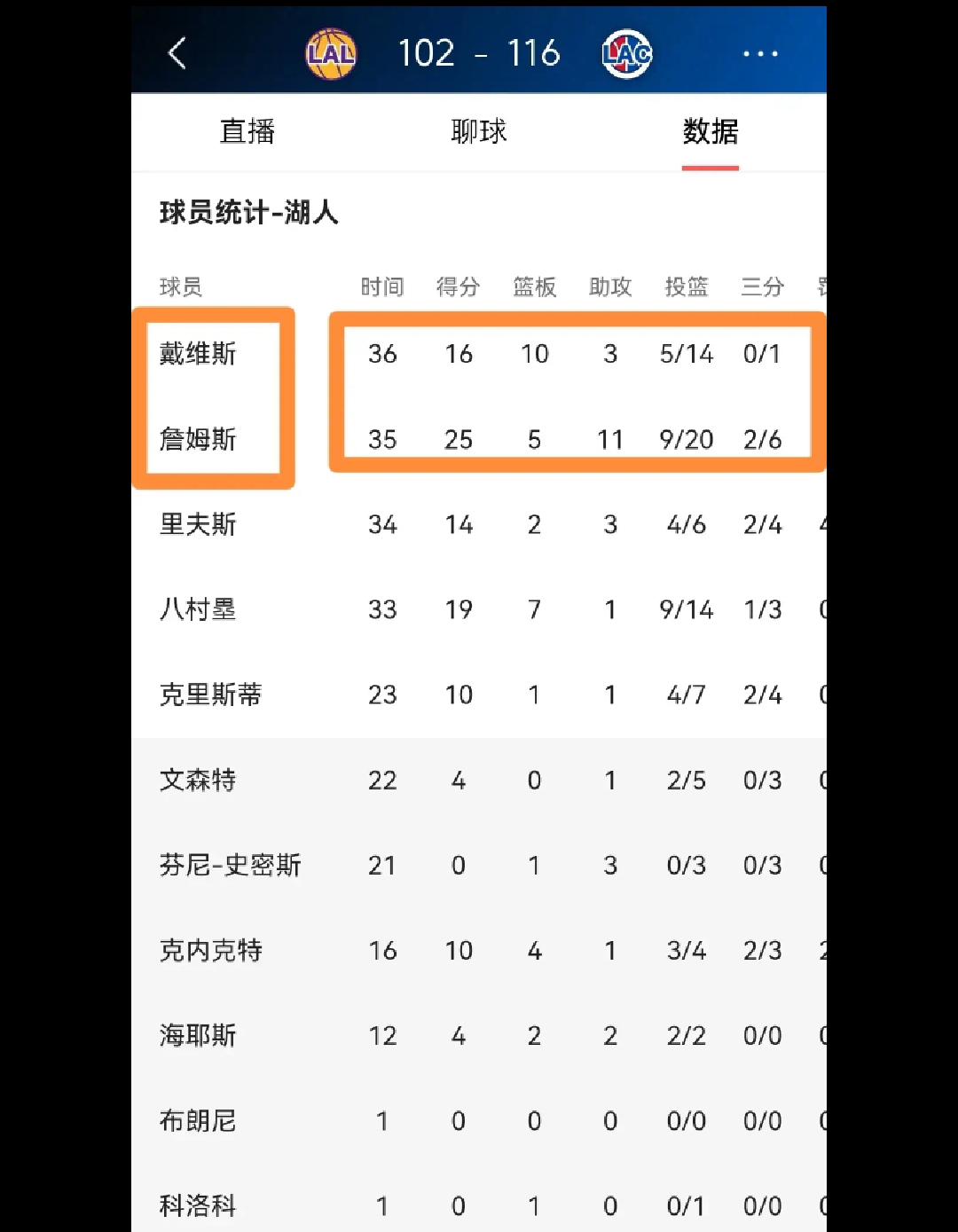Tap player 克里斯蒂
Screen dimensions: 958x1232
210,695
